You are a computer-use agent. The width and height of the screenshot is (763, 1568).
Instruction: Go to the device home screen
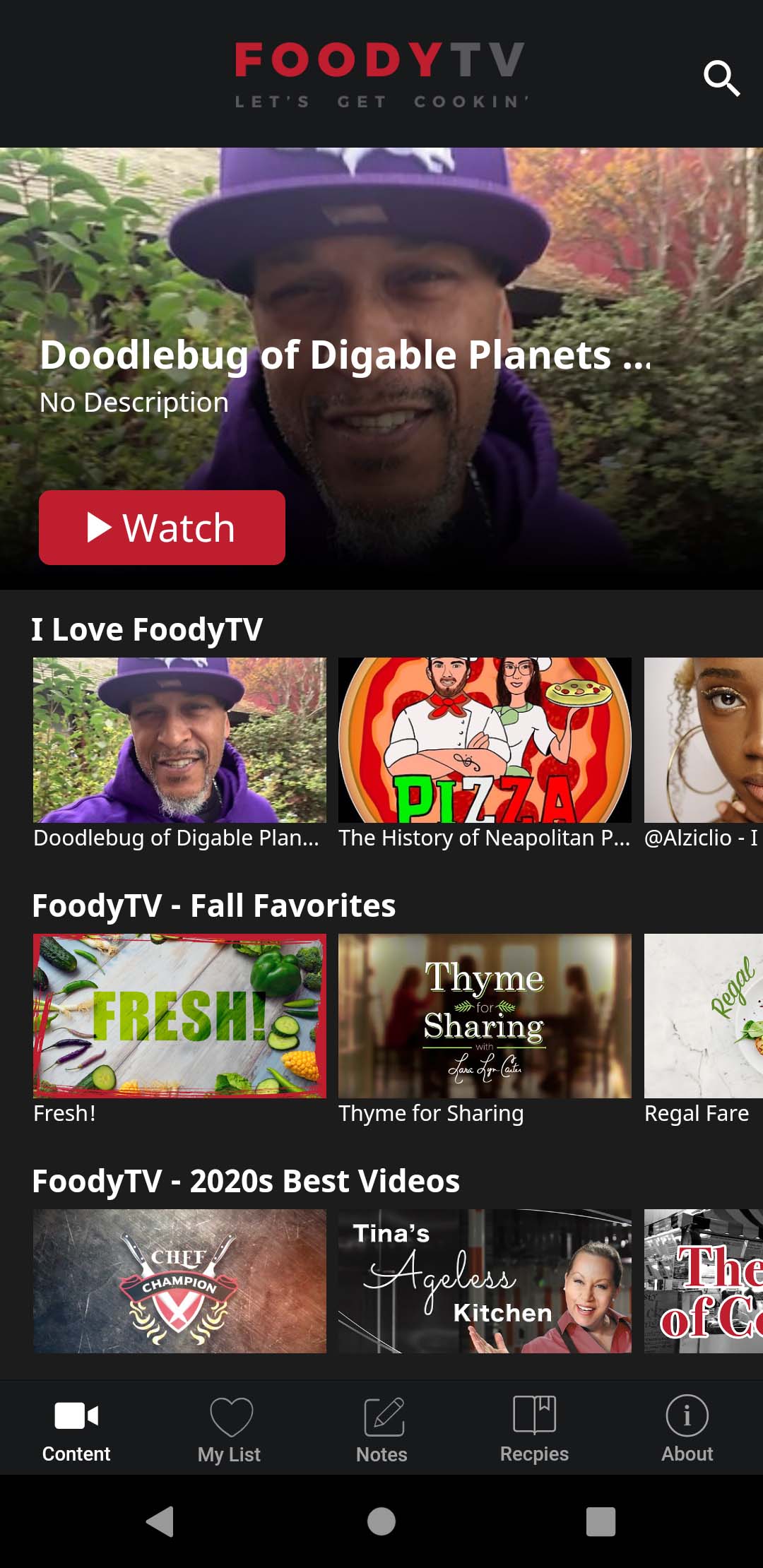[381, 1521]
